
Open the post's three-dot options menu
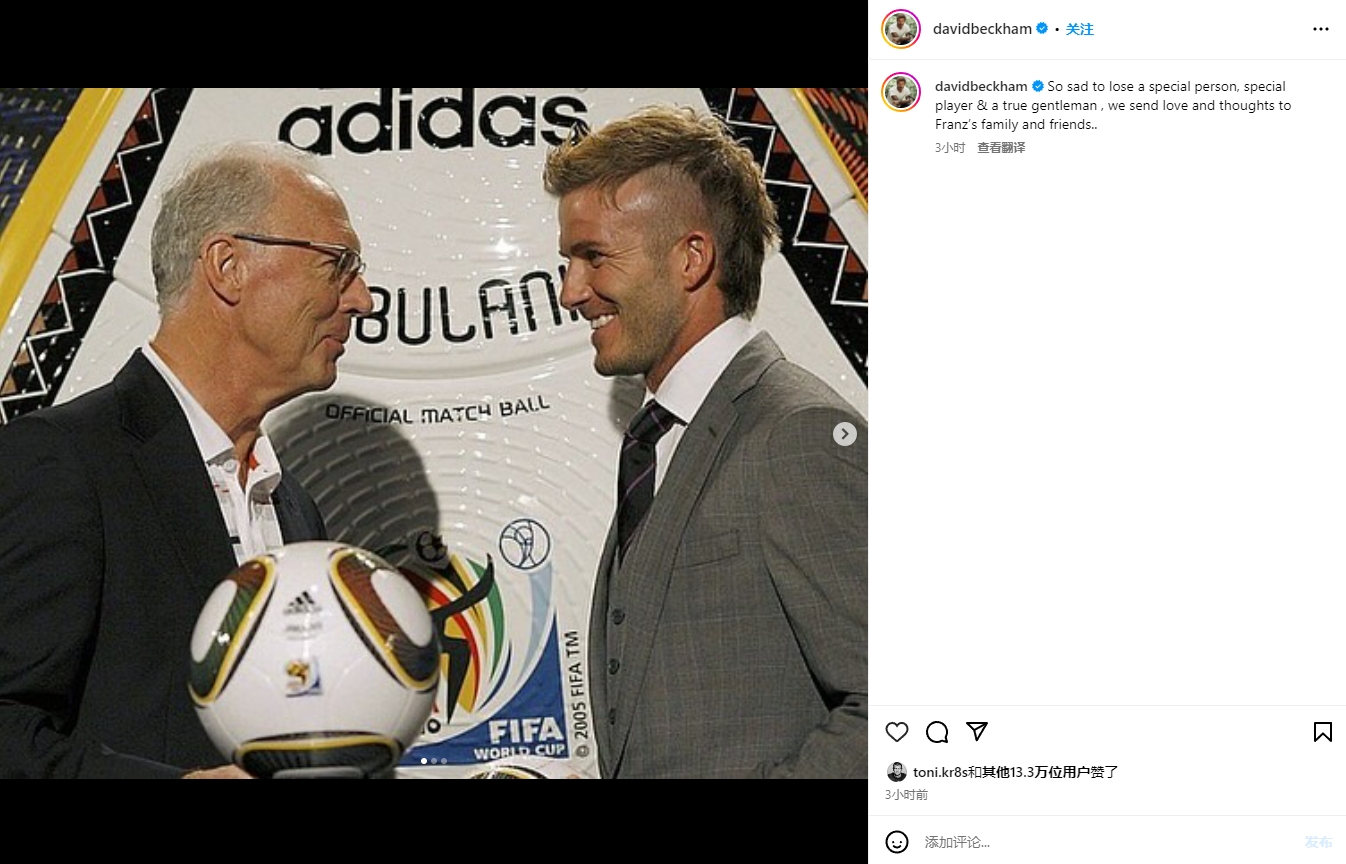(1321, 29)
